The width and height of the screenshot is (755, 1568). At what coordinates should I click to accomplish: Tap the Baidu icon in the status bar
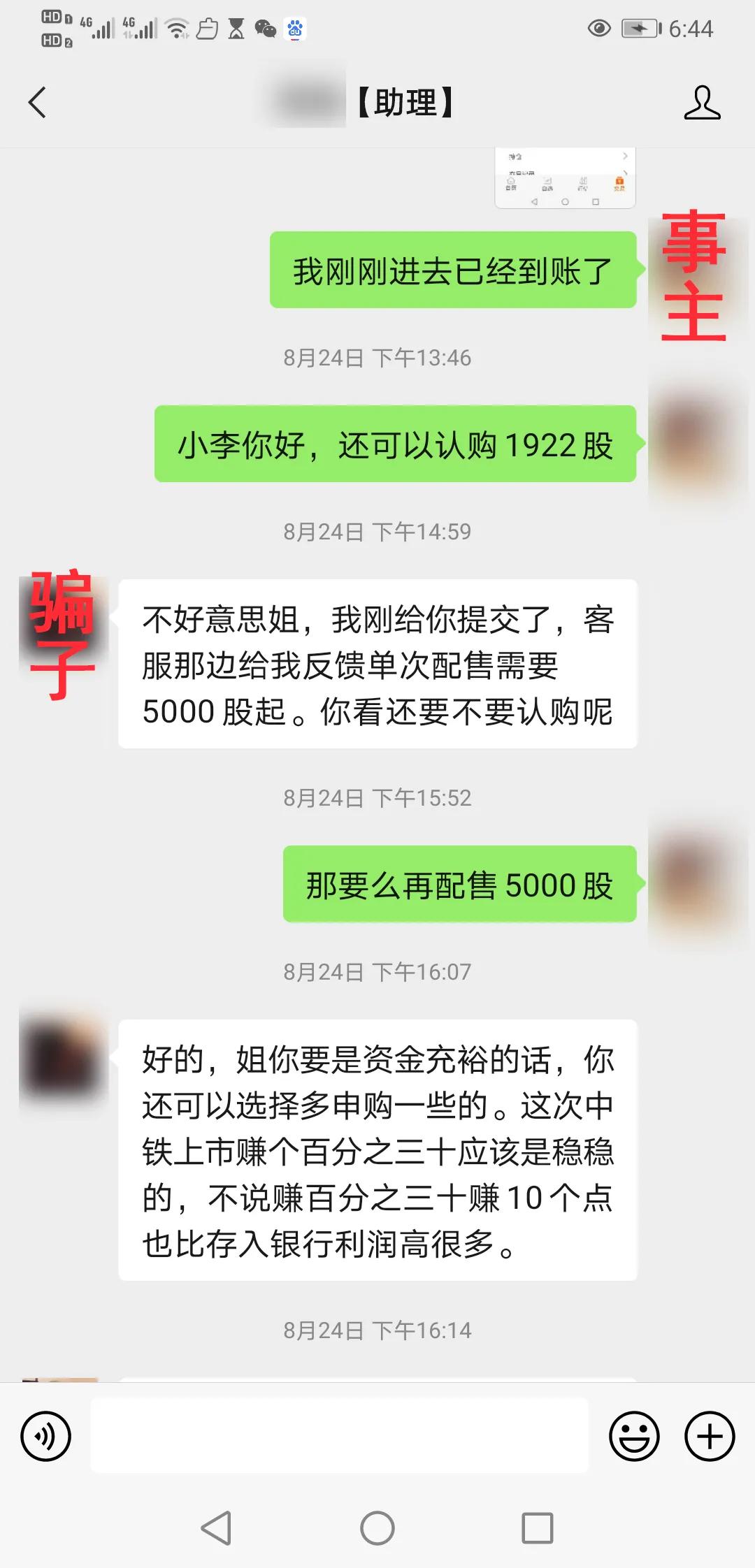[x=294, y=28]
